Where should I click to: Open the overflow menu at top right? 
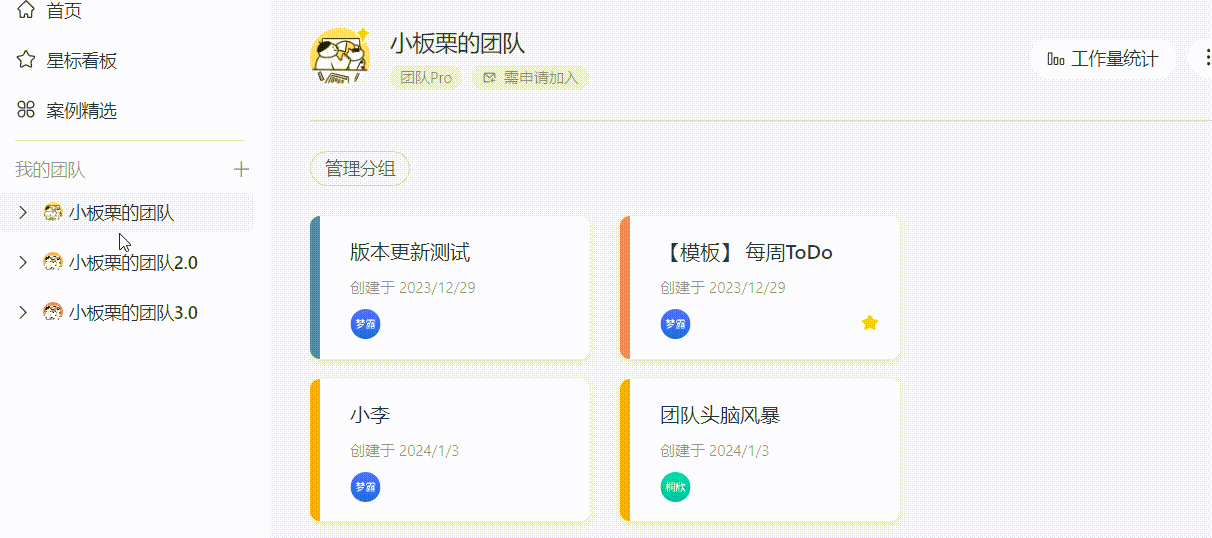click(x=1204, y=59)
